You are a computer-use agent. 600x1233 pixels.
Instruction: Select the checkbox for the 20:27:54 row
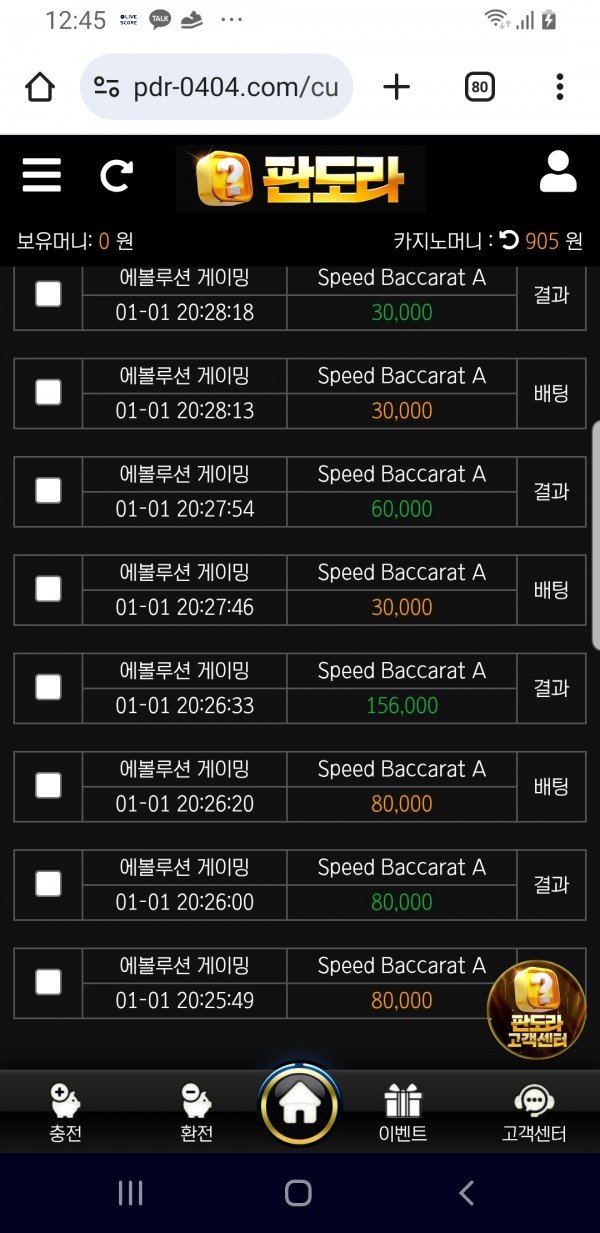click(48, 490)
